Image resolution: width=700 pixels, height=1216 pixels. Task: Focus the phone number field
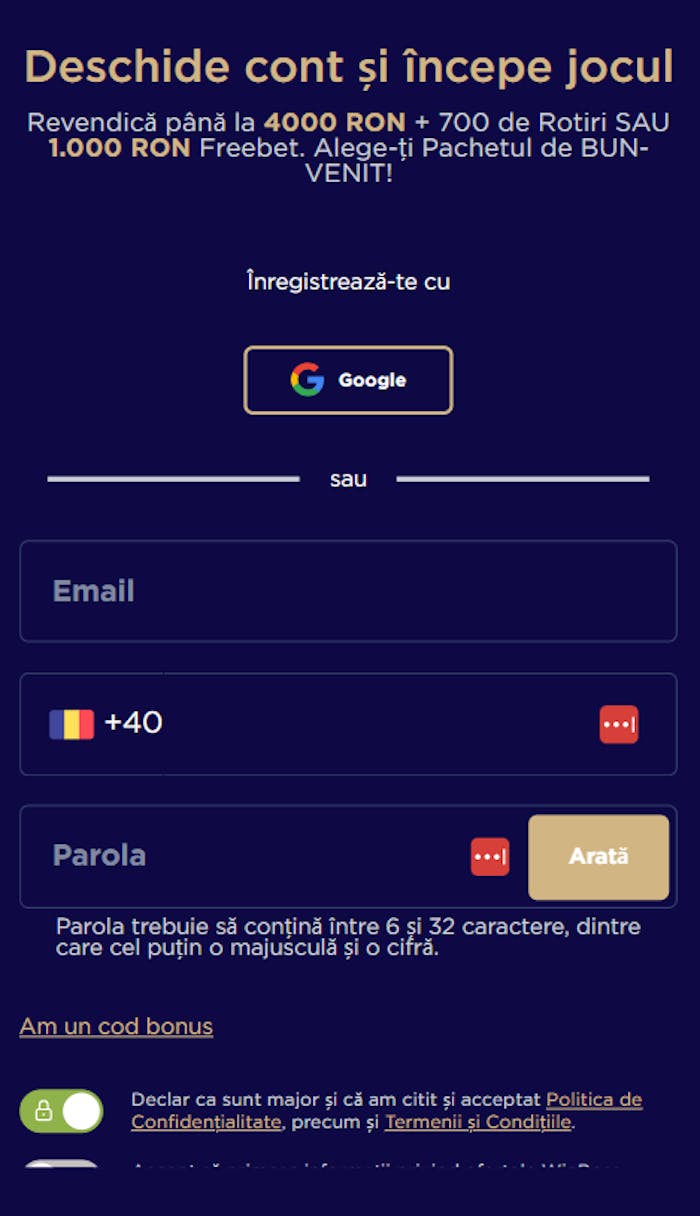click(380, 724)
